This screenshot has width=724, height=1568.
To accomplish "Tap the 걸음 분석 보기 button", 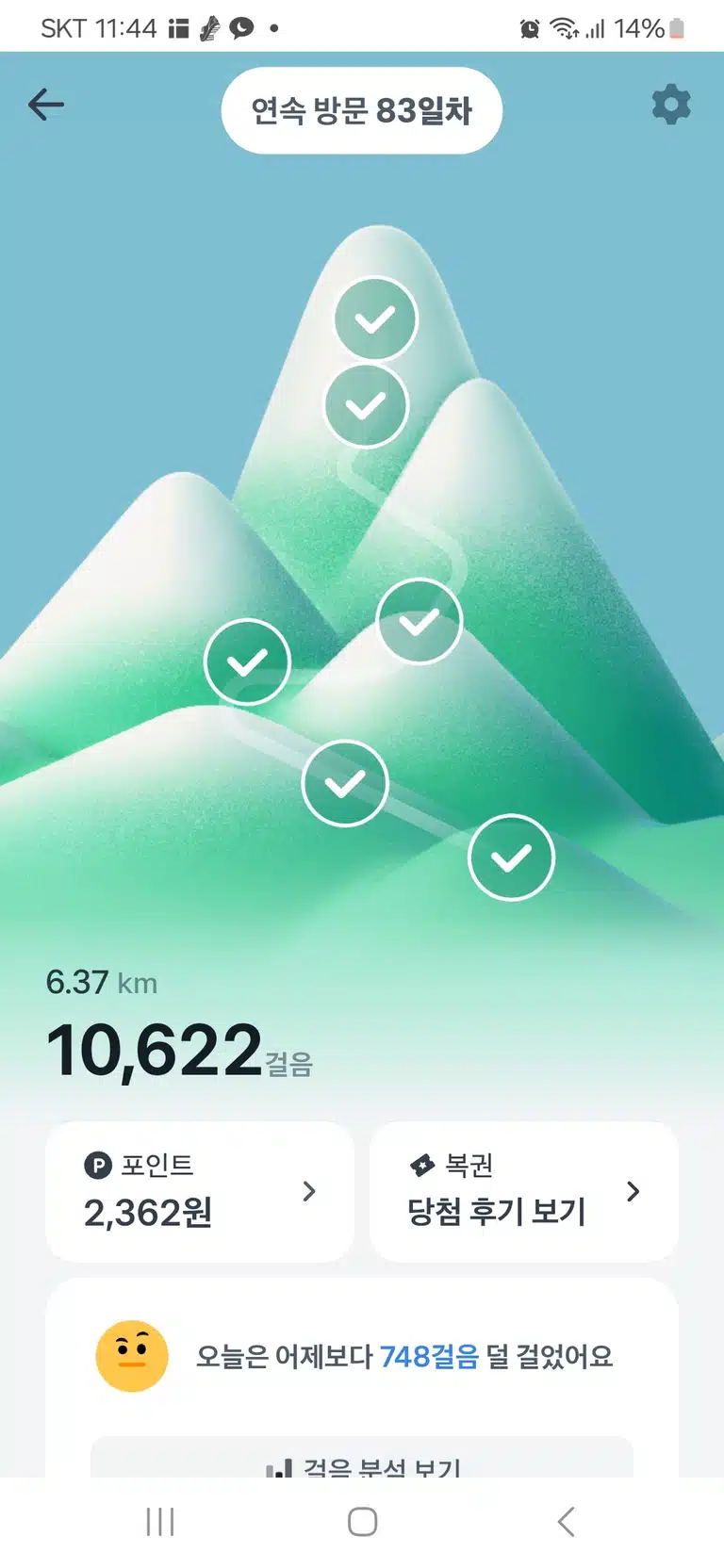I will tap(362, 1459).
